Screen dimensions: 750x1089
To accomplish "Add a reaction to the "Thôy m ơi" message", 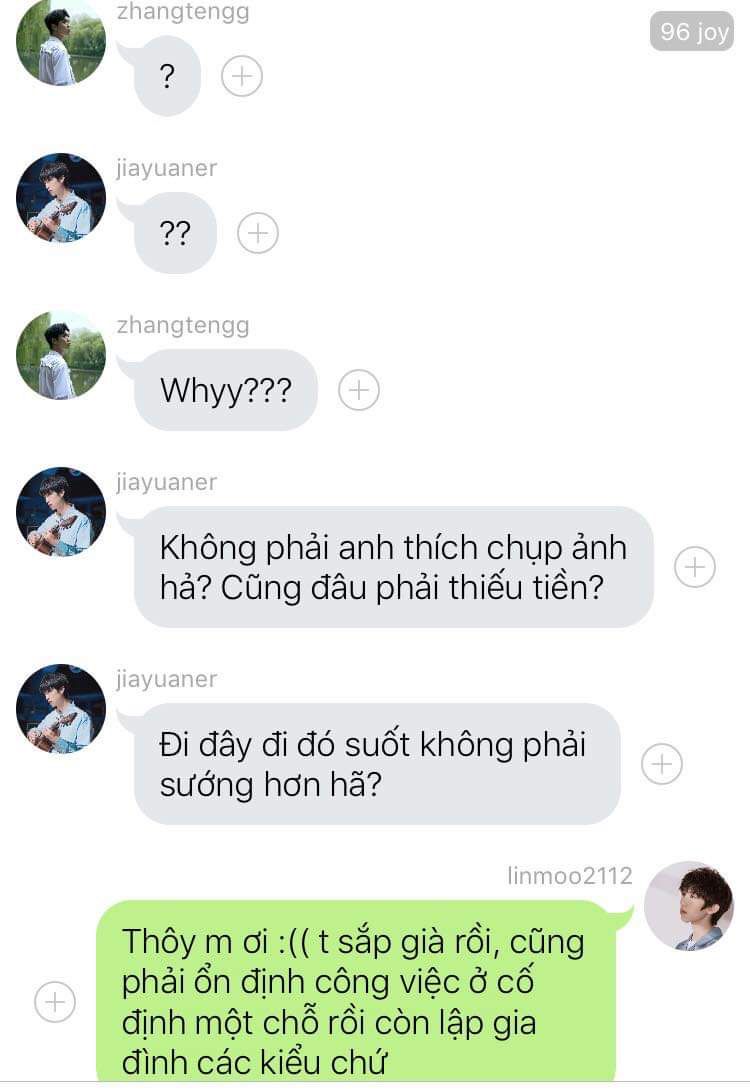I will coord(55,1001).
